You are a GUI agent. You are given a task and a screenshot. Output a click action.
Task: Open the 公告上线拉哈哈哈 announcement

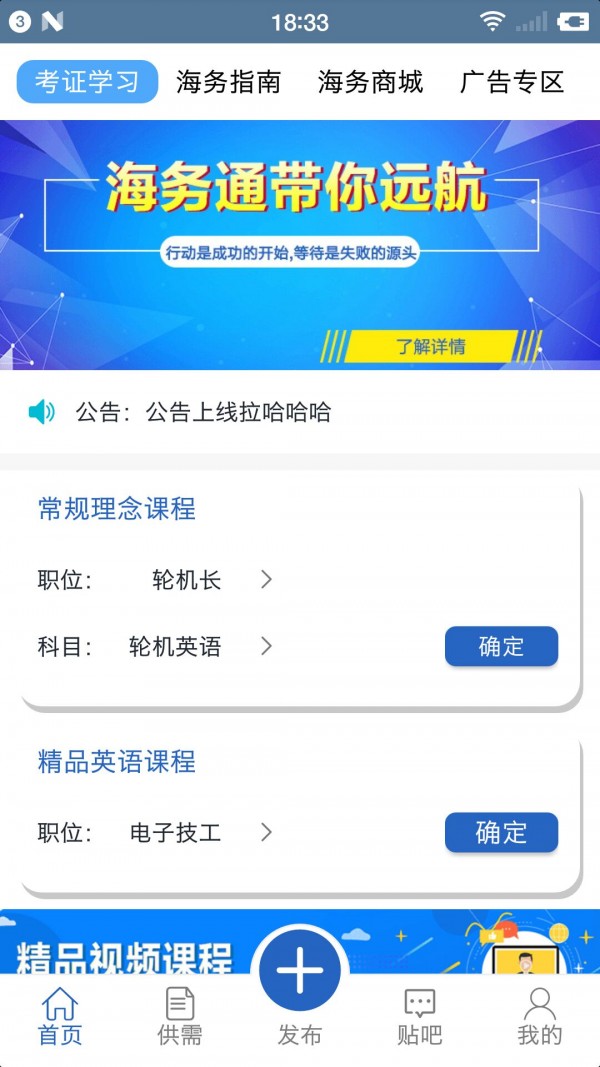coord(238,412)
